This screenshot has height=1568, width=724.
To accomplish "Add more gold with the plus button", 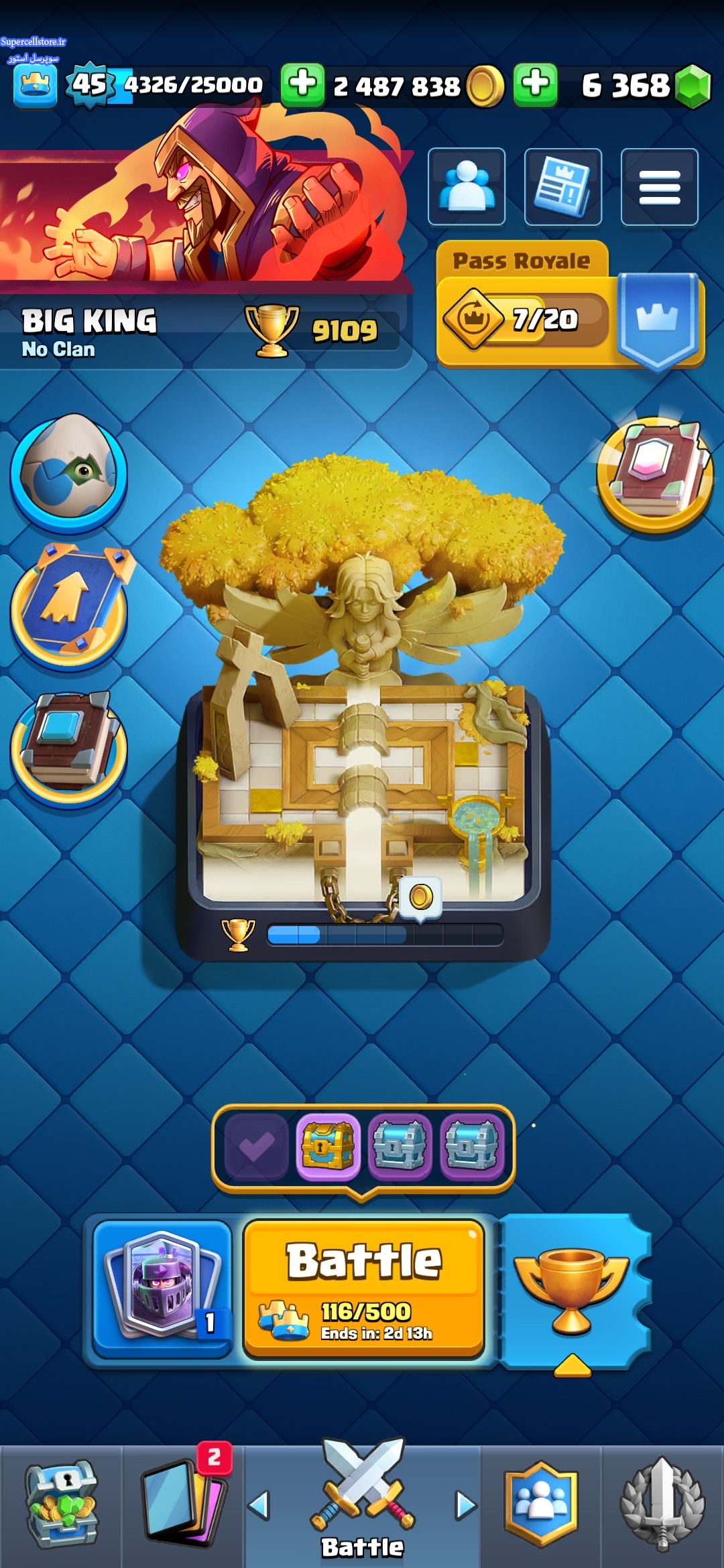I will (302, 85).
